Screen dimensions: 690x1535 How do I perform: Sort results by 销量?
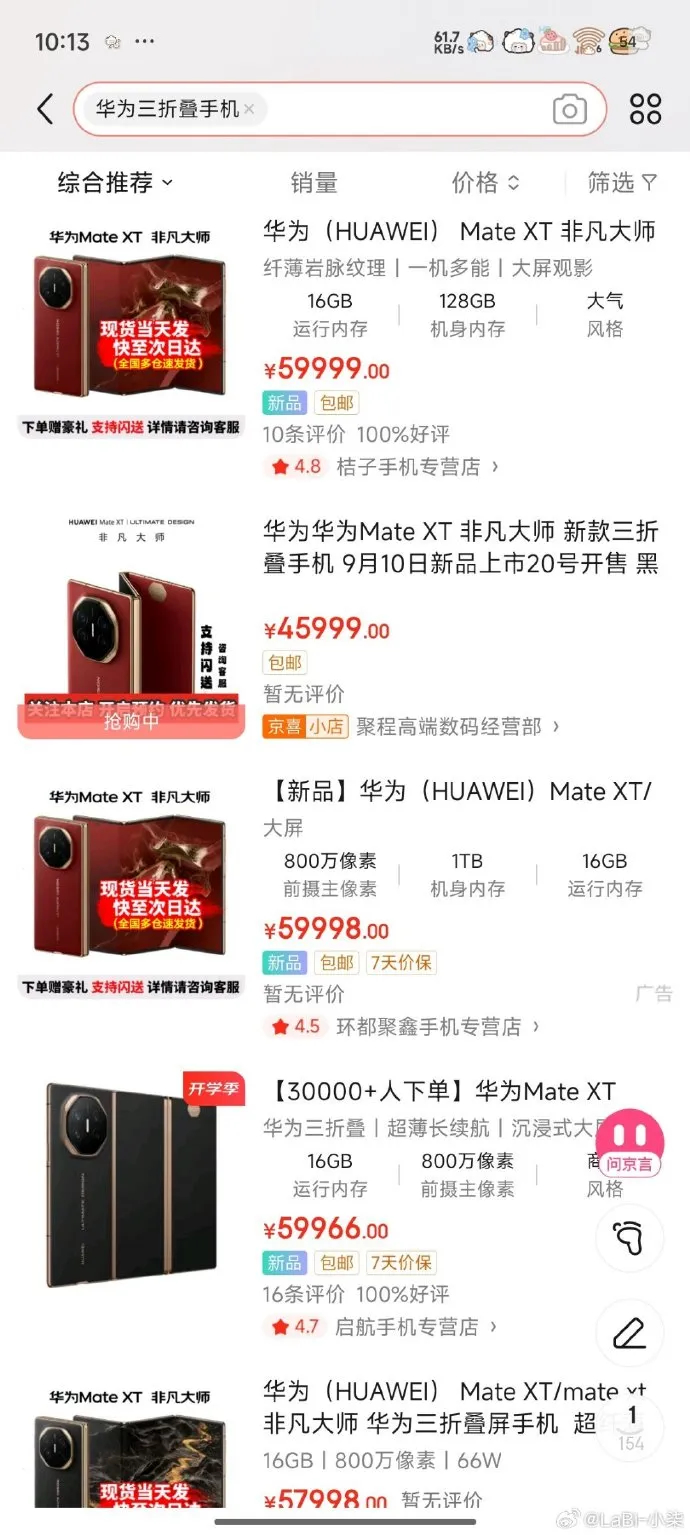pyautogui.click(x=314, y=183)
